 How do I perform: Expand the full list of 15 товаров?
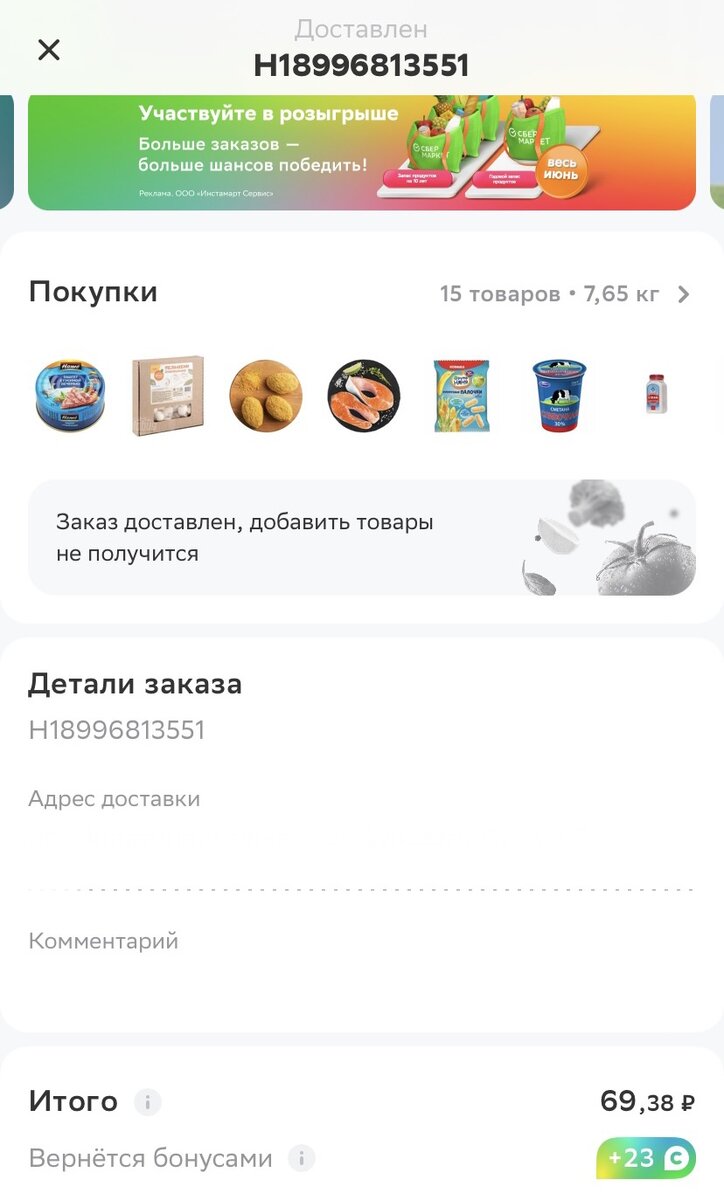tap(549, 293)
